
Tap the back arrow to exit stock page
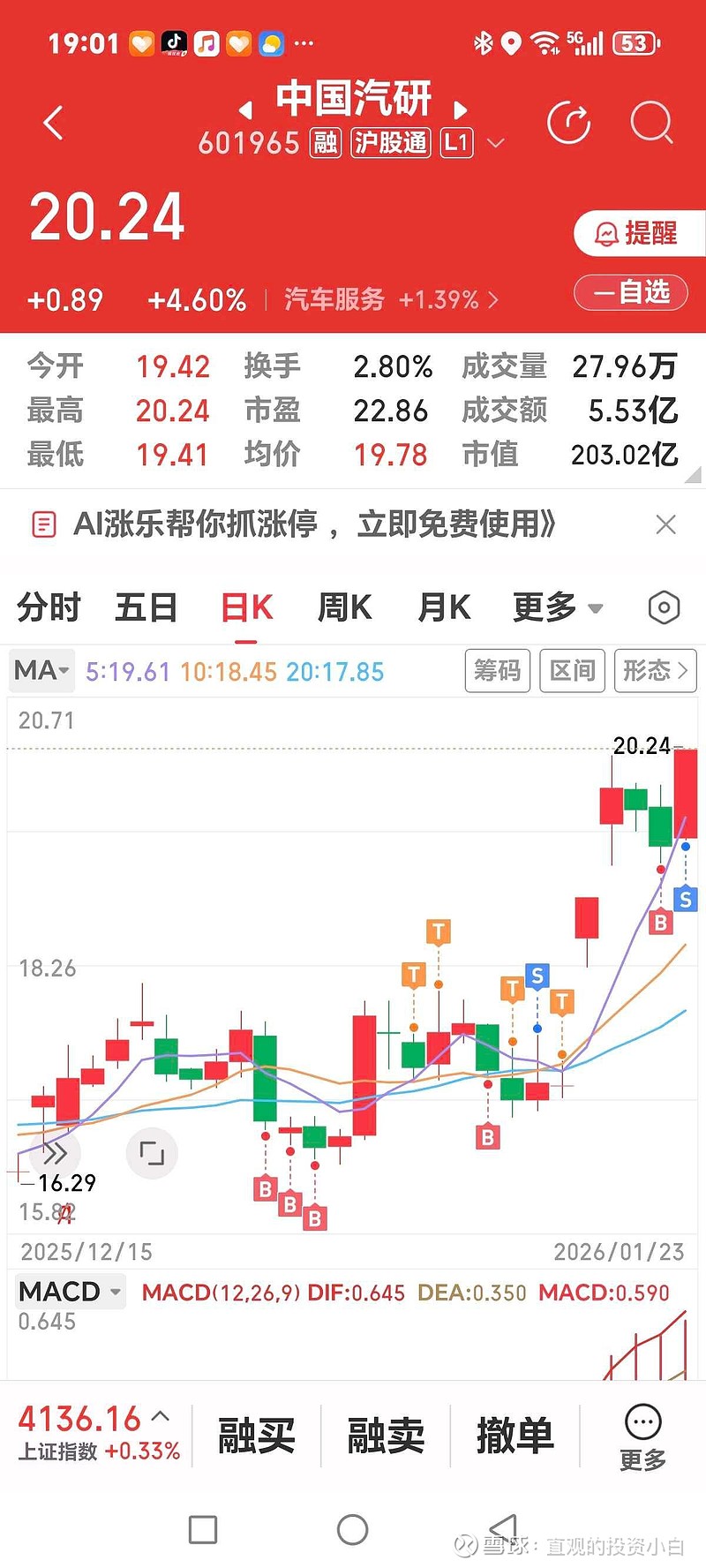[53, 123]
